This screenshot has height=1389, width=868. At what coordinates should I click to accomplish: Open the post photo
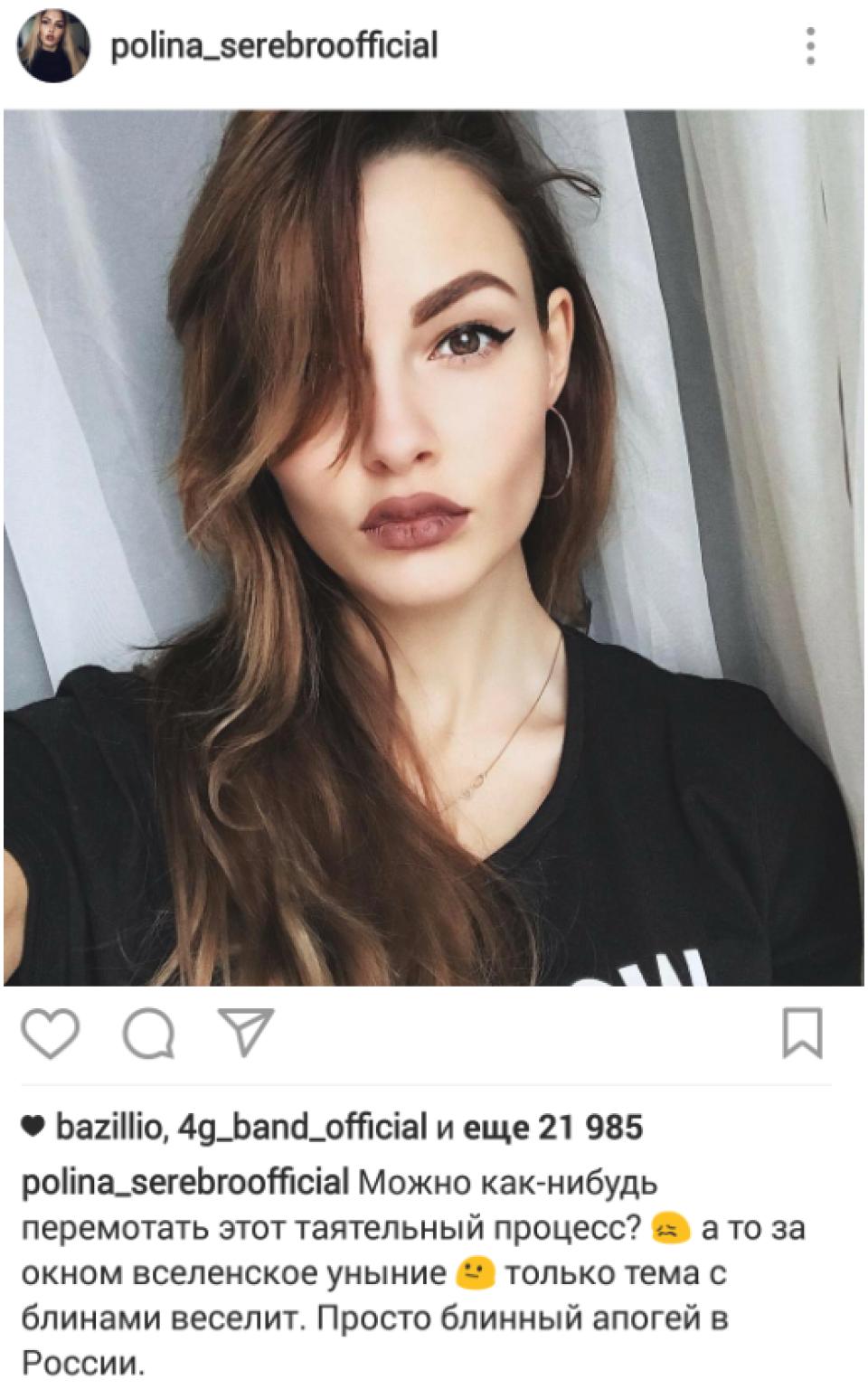coord(434,547)
